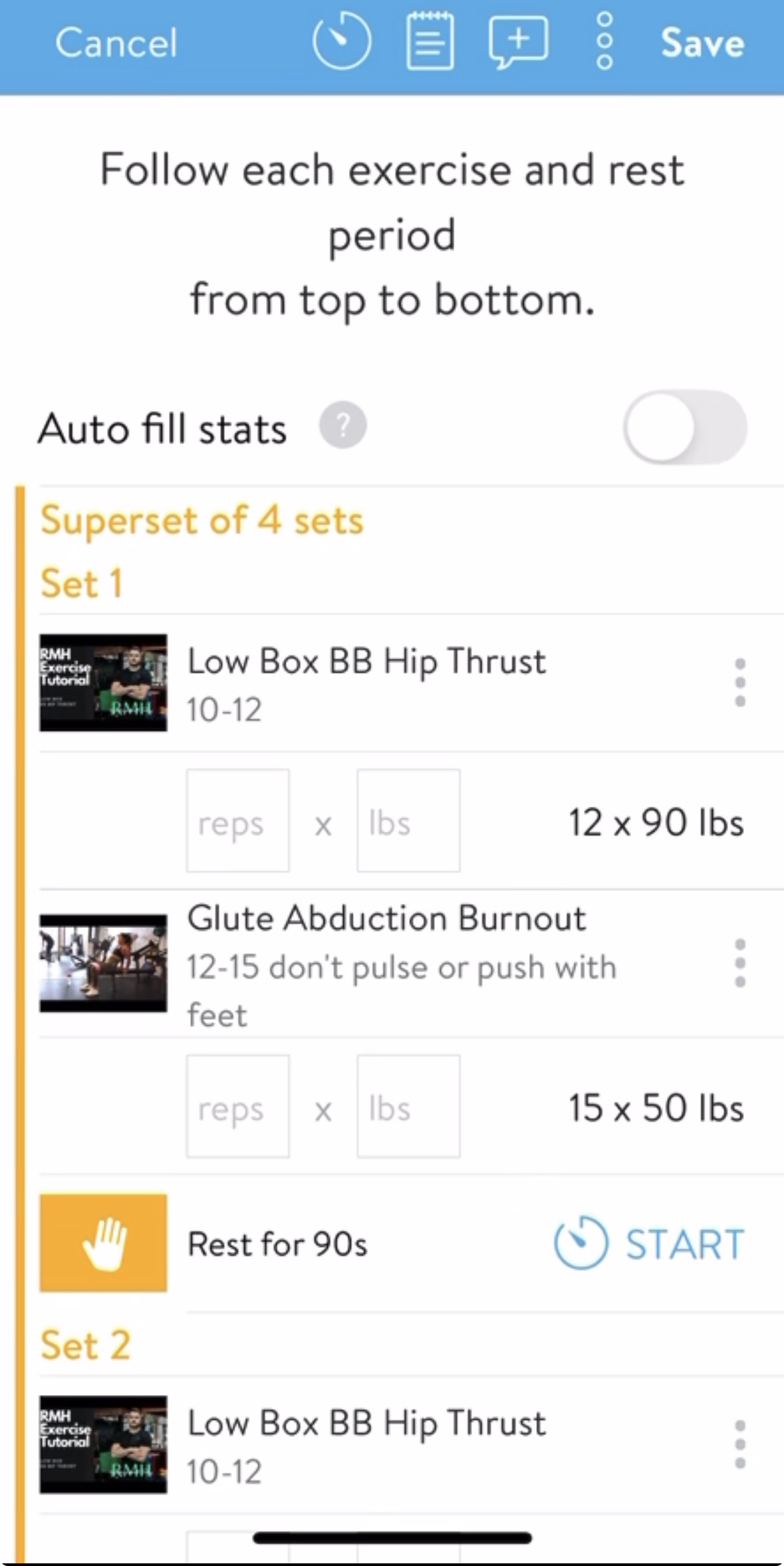Enter reps for Set 1 Low Box BB Hip Thrust
The height and width of the screenshot is (1566, 784).
[237, 820]
